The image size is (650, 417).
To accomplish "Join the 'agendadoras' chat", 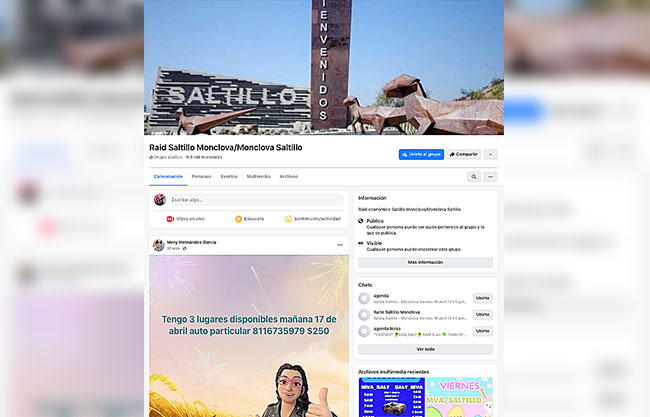I will click(483, 330).
